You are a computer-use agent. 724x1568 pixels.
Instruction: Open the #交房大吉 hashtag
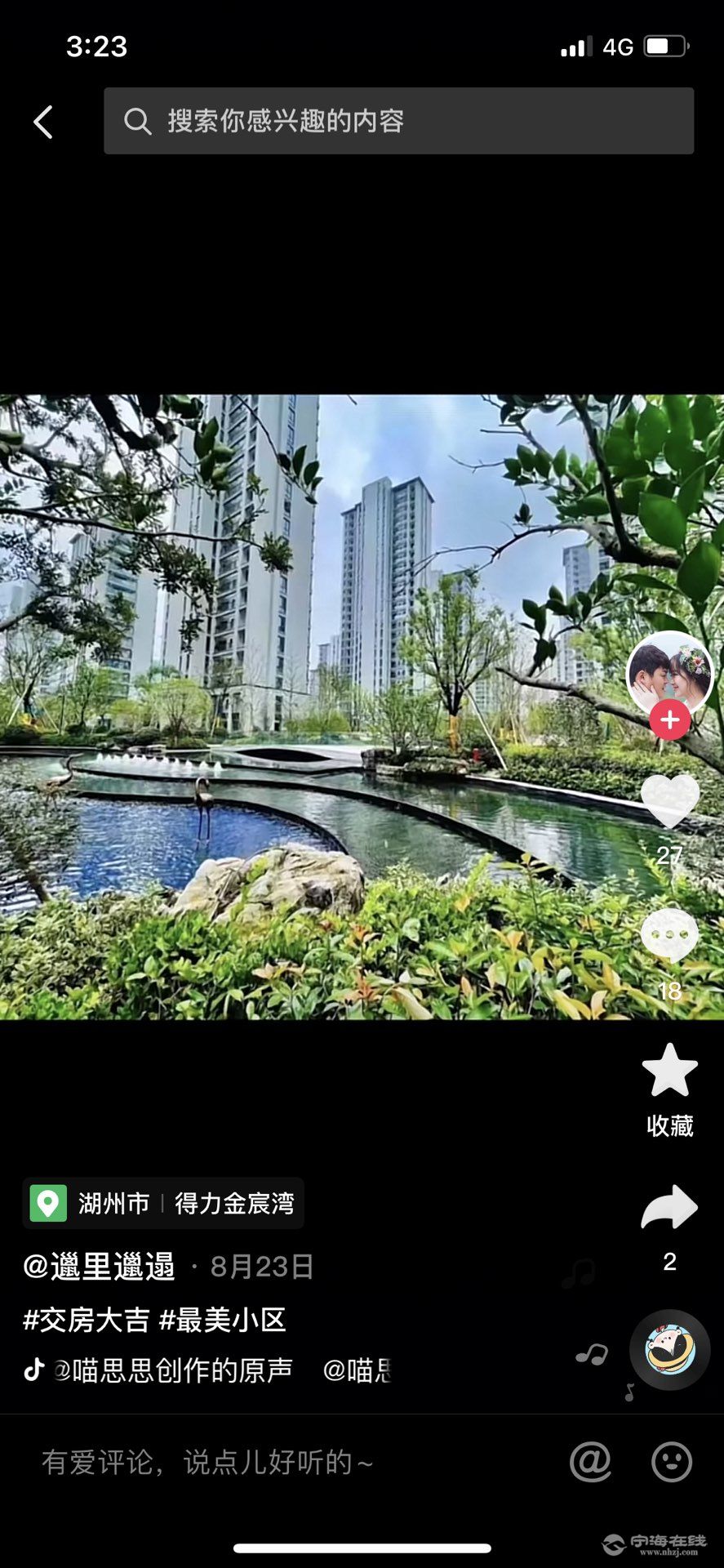click(87, 1320)
